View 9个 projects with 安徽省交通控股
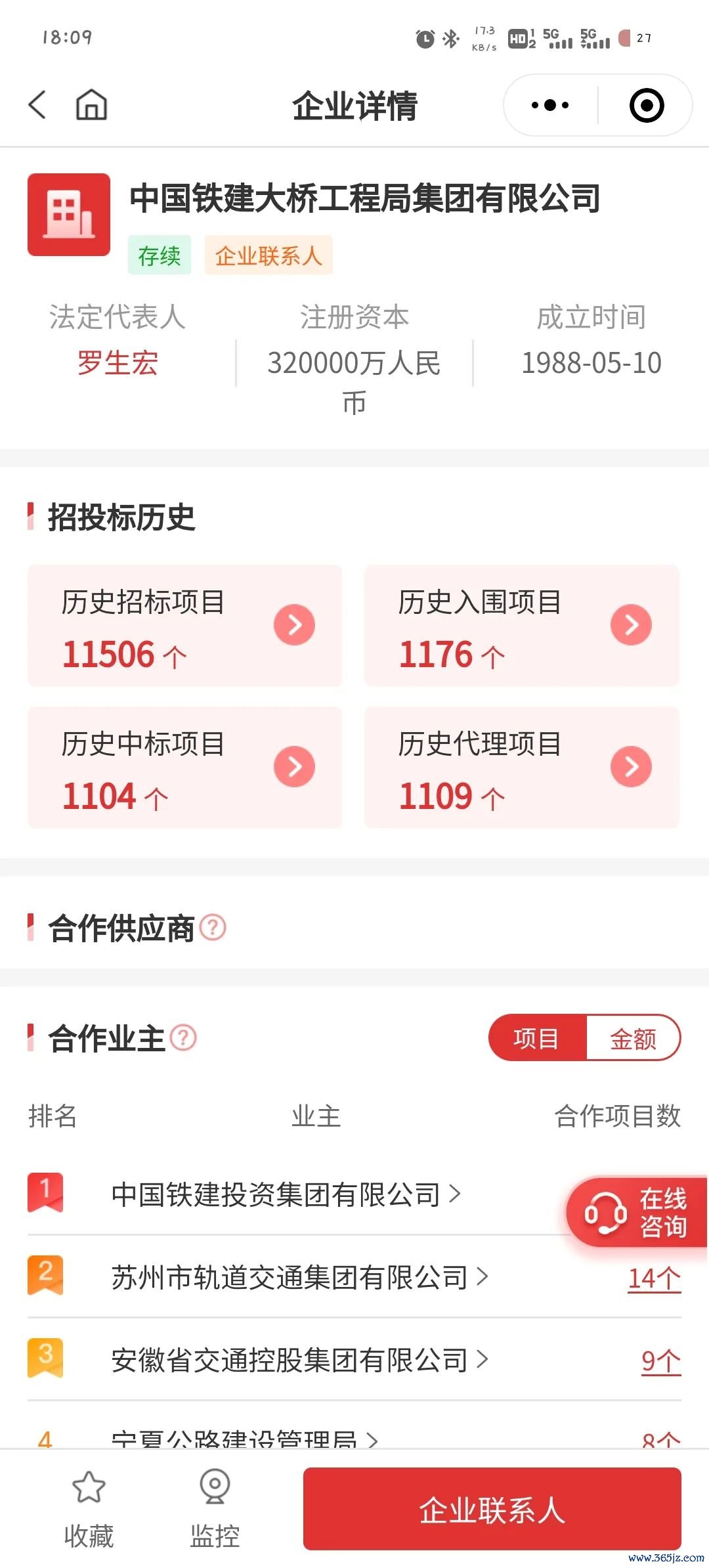This screenshot has height=1568, width=709. (660, 1361)
